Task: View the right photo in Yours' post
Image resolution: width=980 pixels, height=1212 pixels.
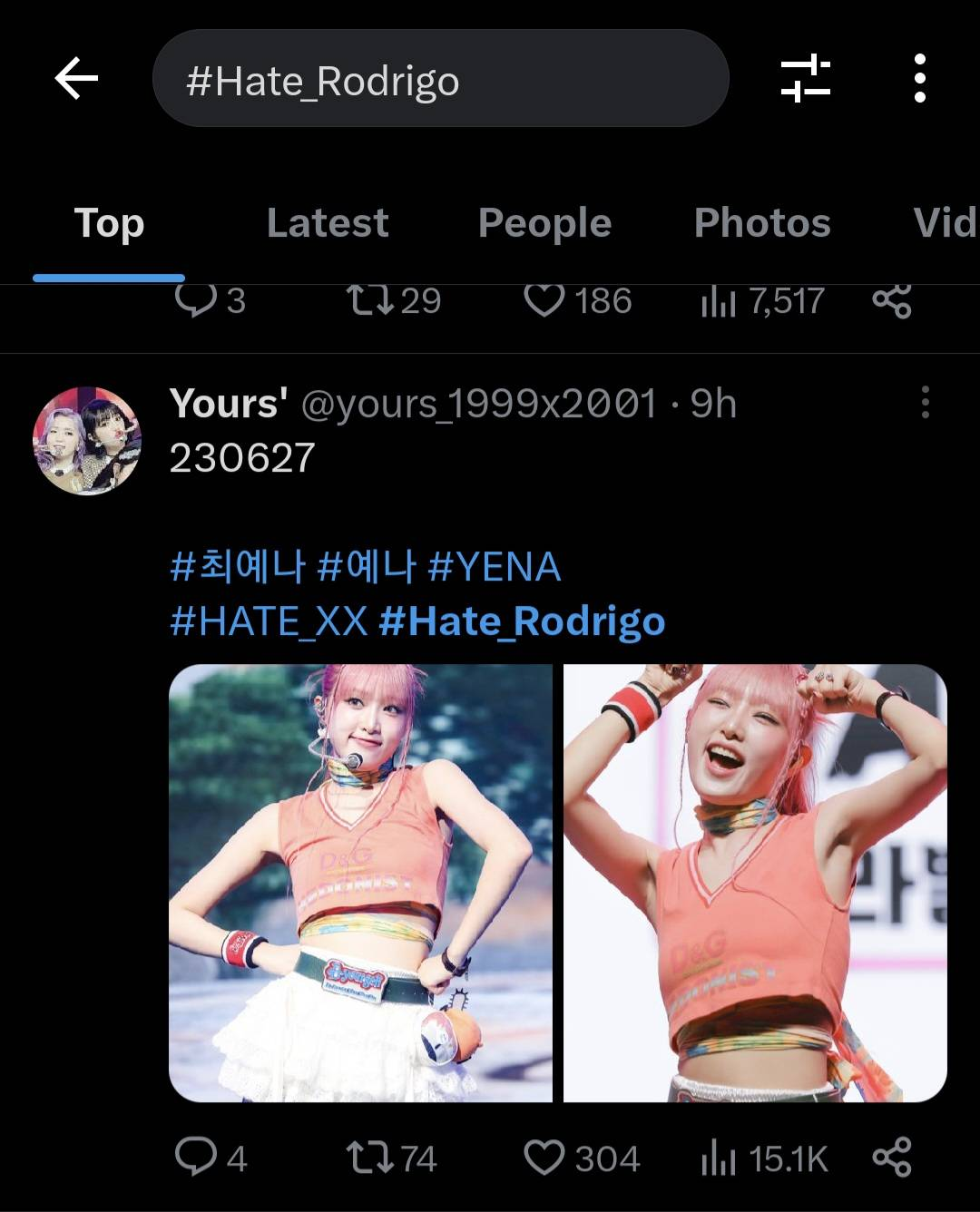Action: point(755,883)
